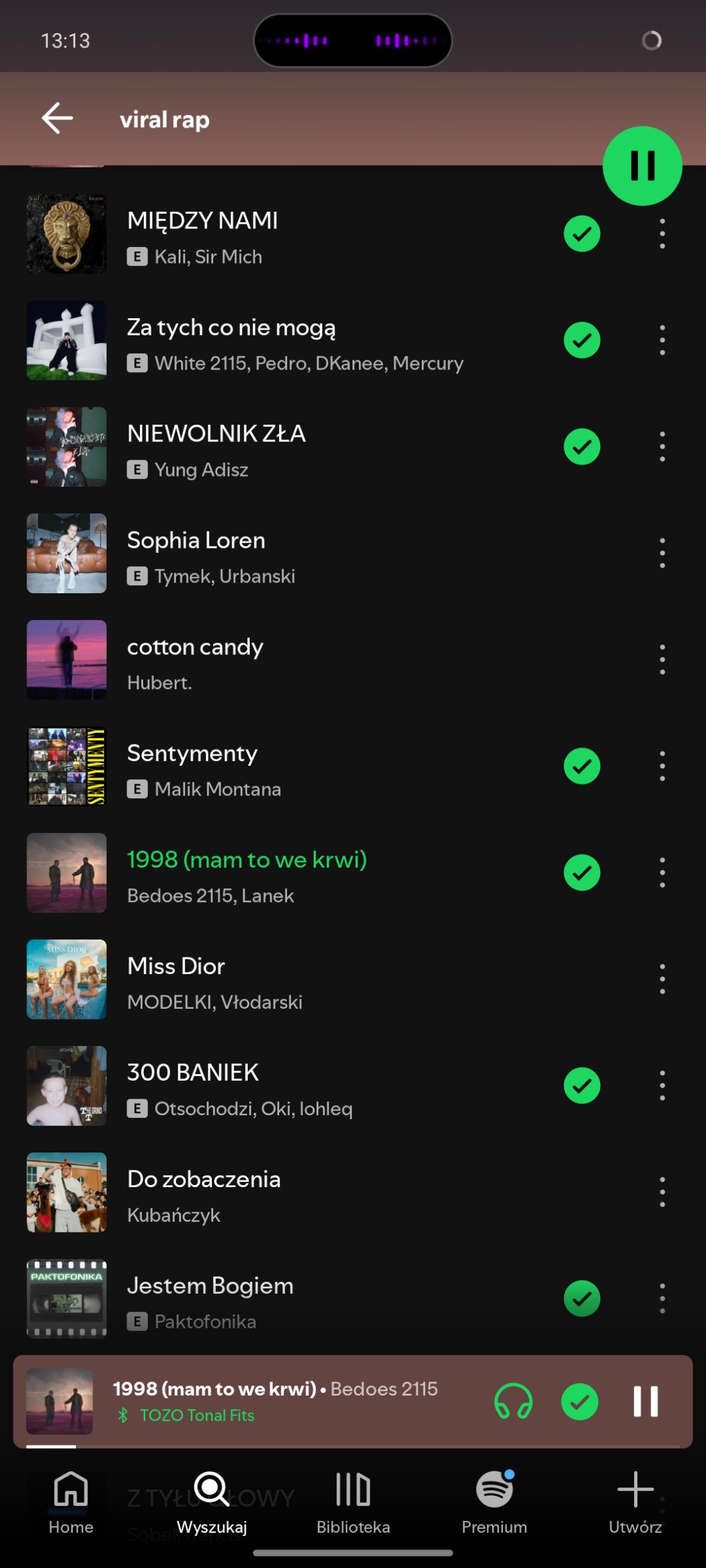Open the three-dot menu for cotton candy
Screen dimensions: 706x1568
661,660
